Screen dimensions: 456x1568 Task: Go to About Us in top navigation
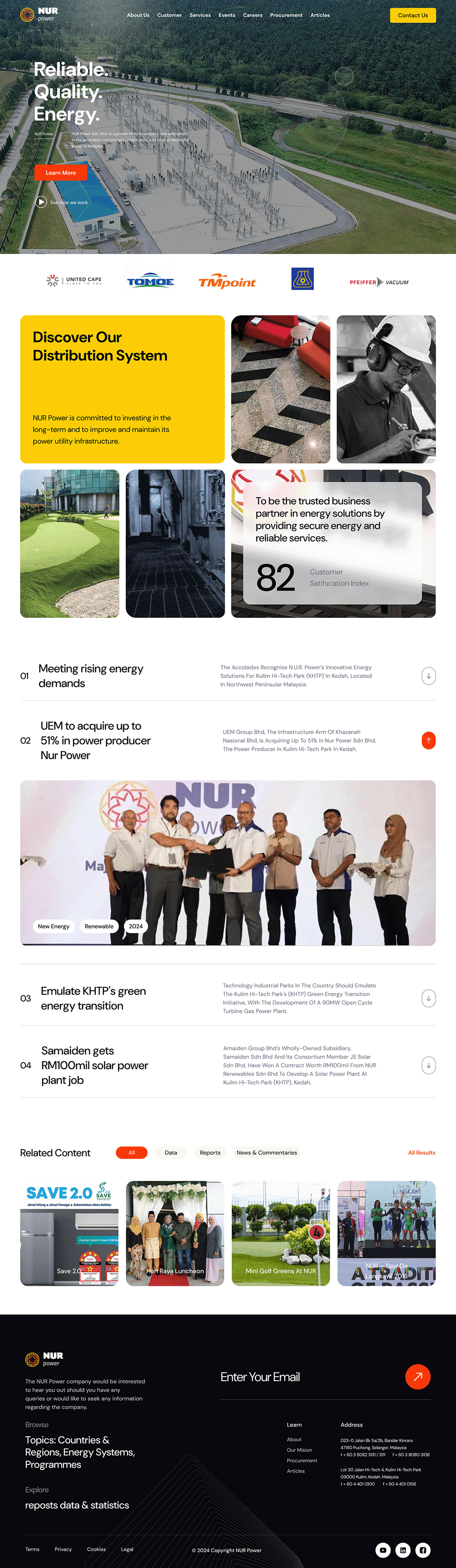[x=138, y=15]
